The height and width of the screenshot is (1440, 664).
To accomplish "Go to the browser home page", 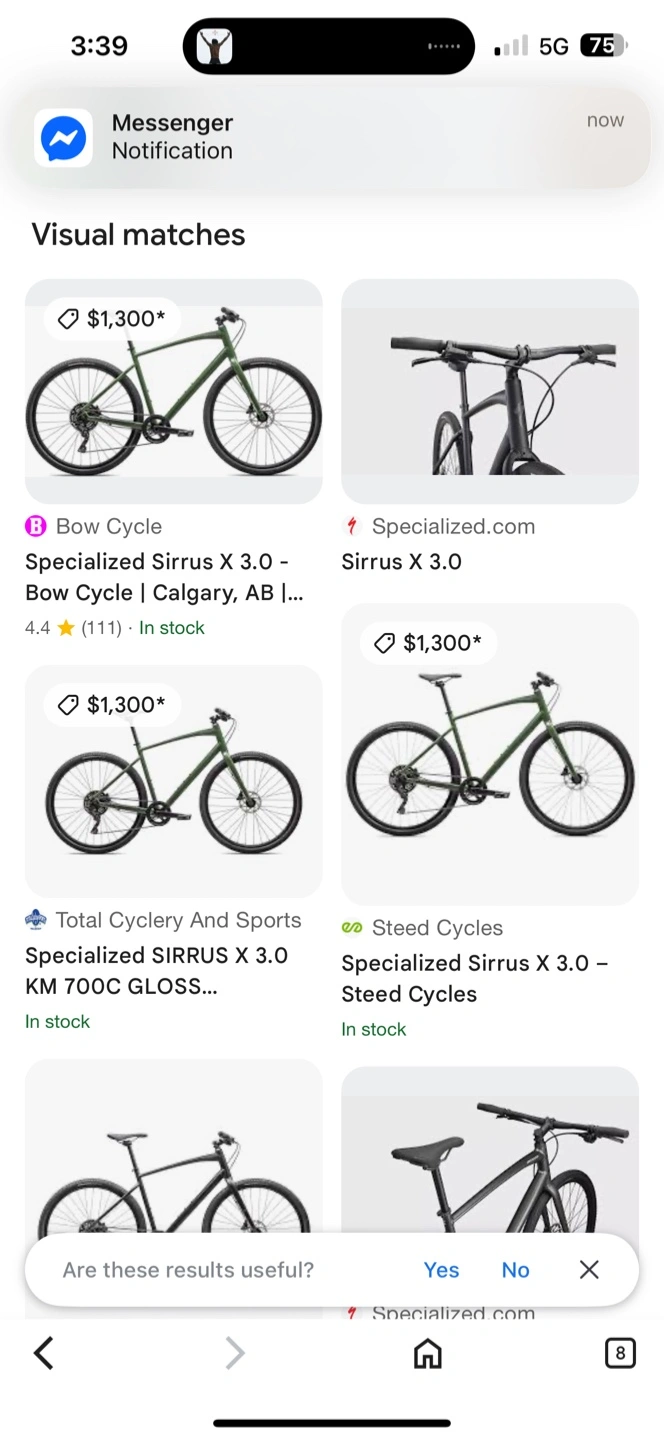I will [x=428, y=1354].
